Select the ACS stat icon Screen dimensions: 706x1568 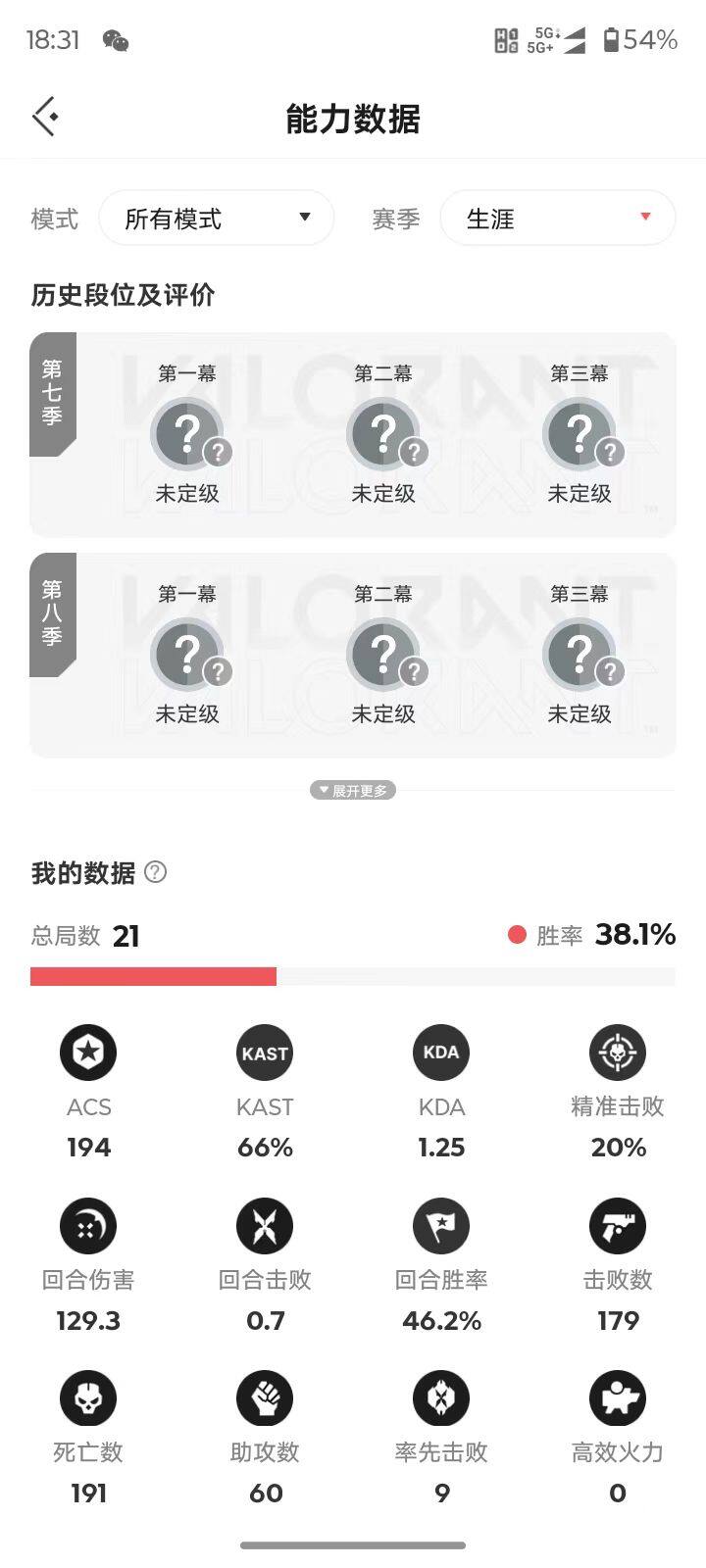pyautogui.click(x=88, y=1052)
